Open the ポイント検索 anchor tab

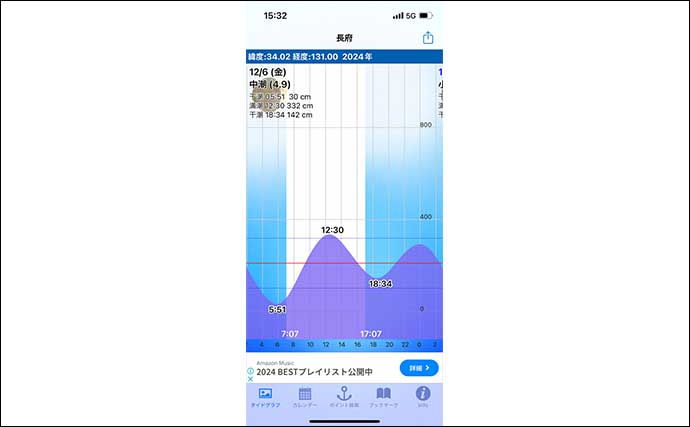(344, 397)
